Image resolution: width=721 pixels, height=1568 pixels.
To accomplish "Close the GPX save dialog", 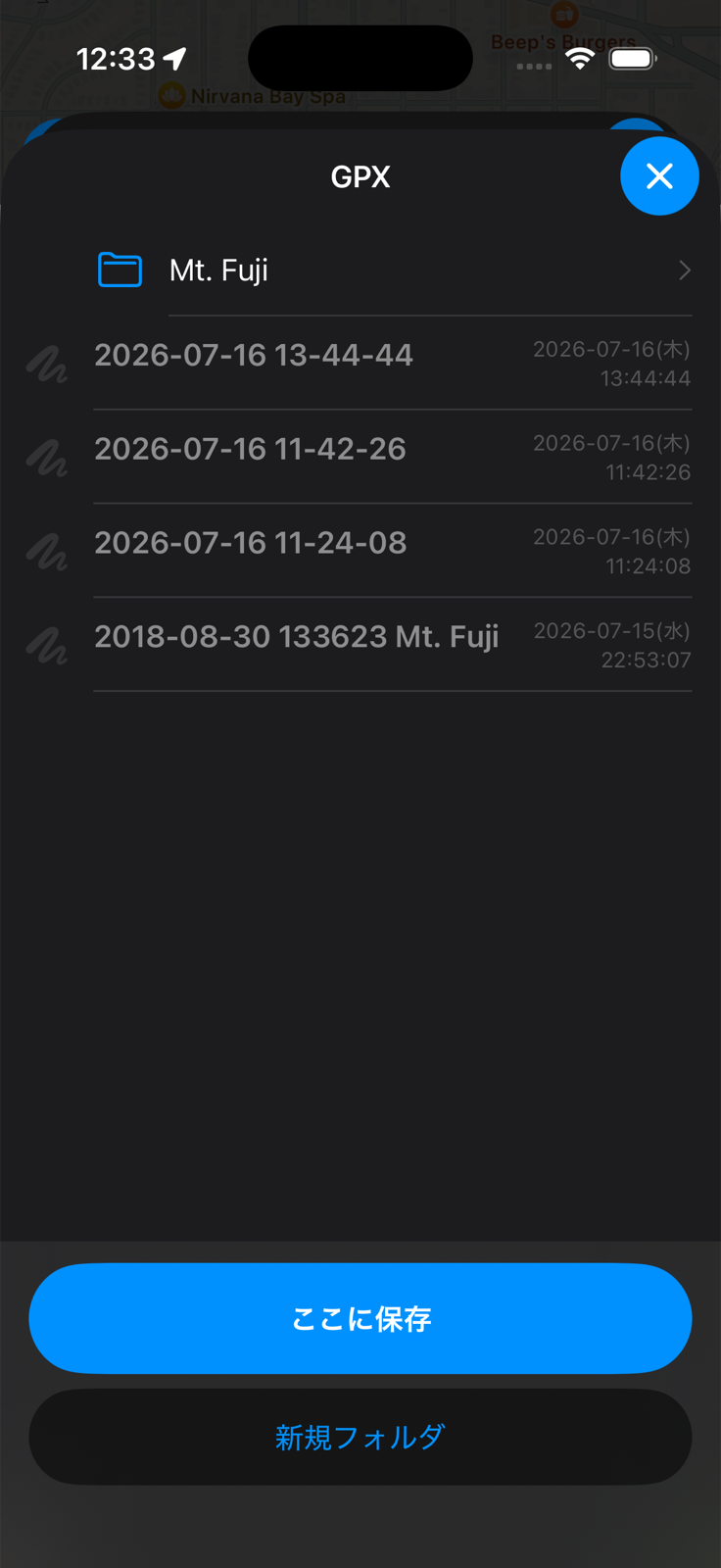I will coord(659,175).
